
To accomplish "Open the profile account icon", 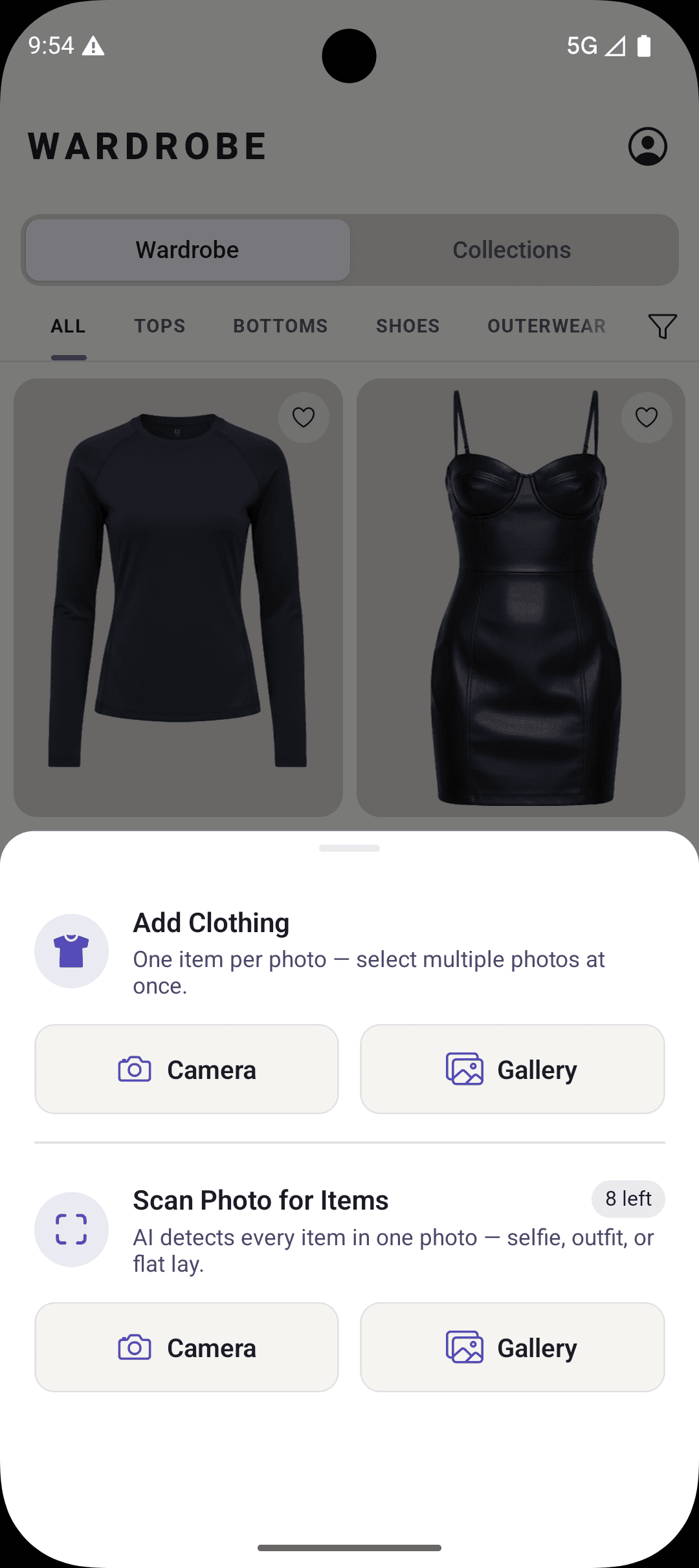I will pyautogui.click(x=648, y=147).
